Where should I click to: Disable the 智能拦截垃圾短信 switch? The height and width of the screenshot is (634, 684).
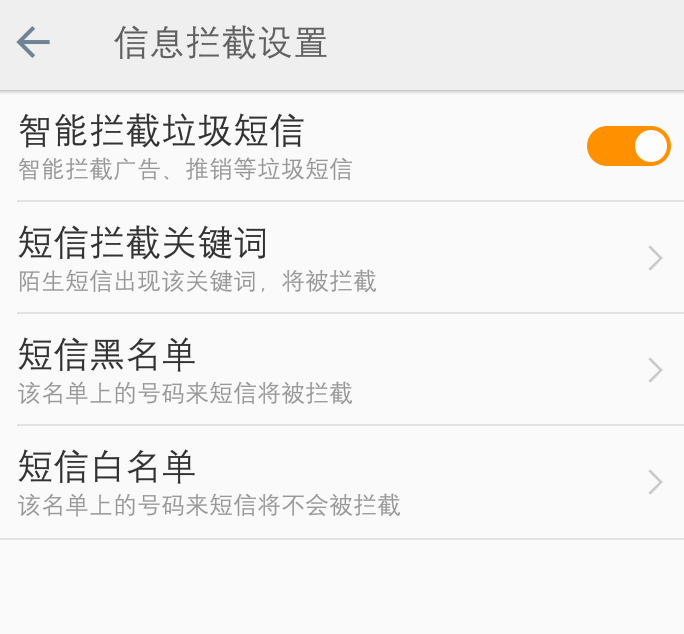pyautogui.click(x=628, y=146)
